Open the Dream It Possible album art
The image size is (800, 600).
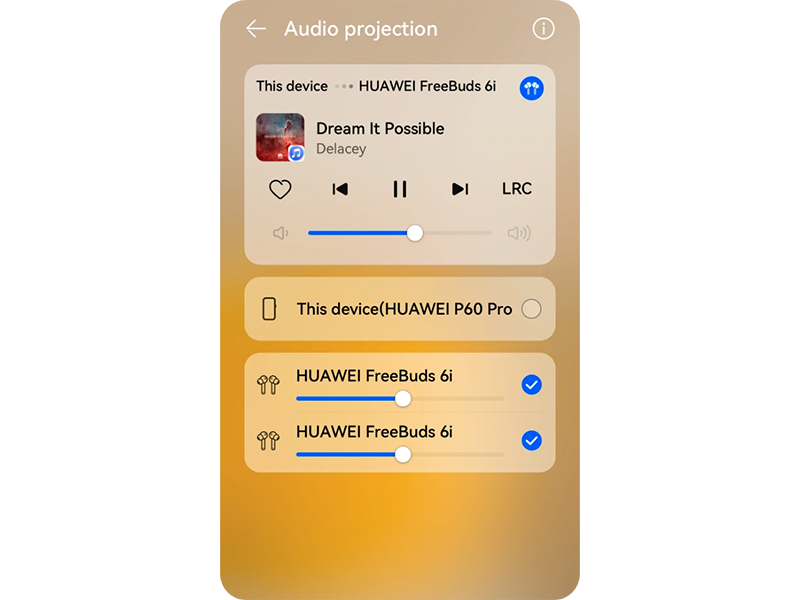point(280,137)
